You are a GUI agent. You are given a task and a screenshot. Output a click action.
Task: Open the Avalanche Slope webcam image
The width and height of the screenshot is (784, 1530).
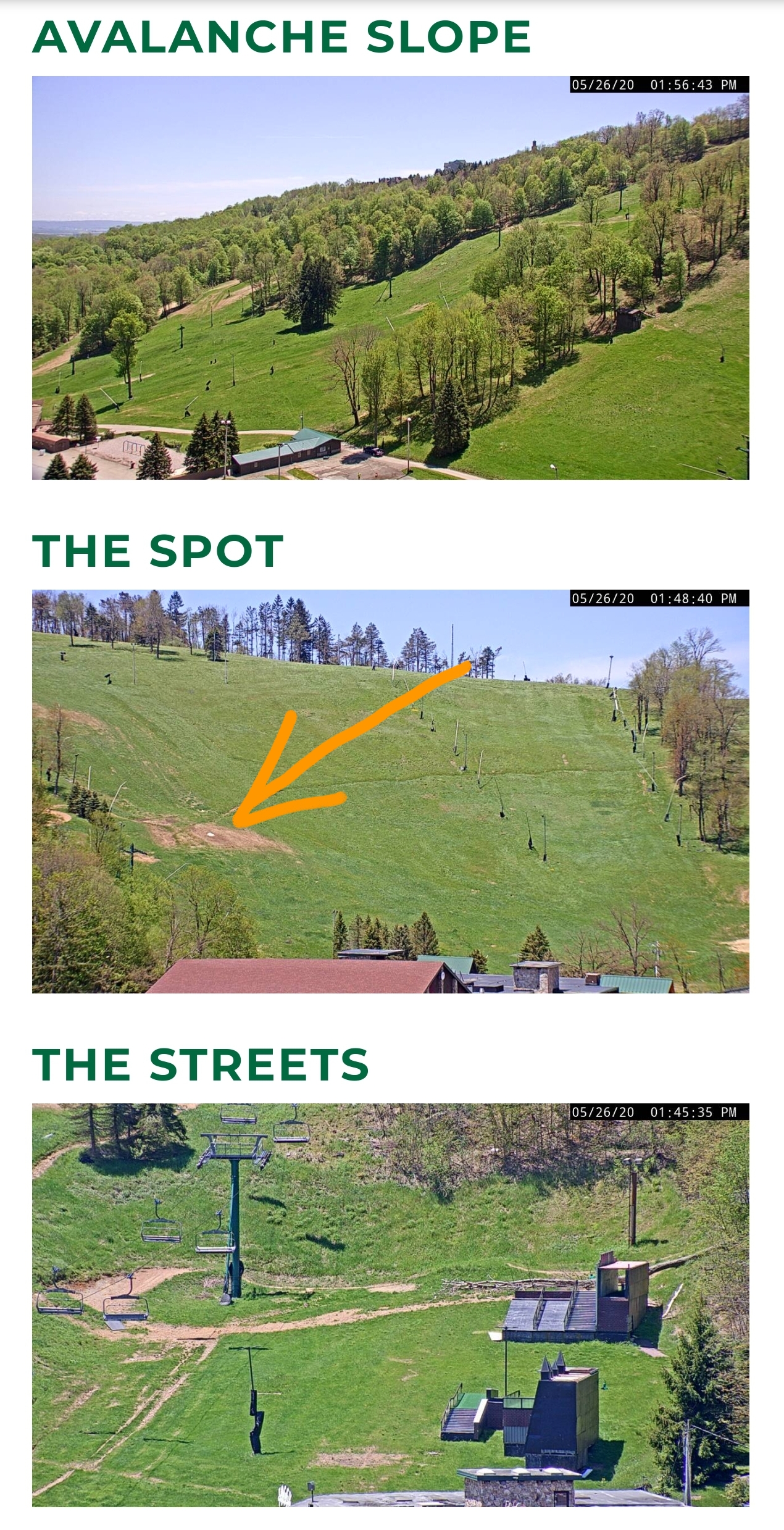[x=390, y=278]
